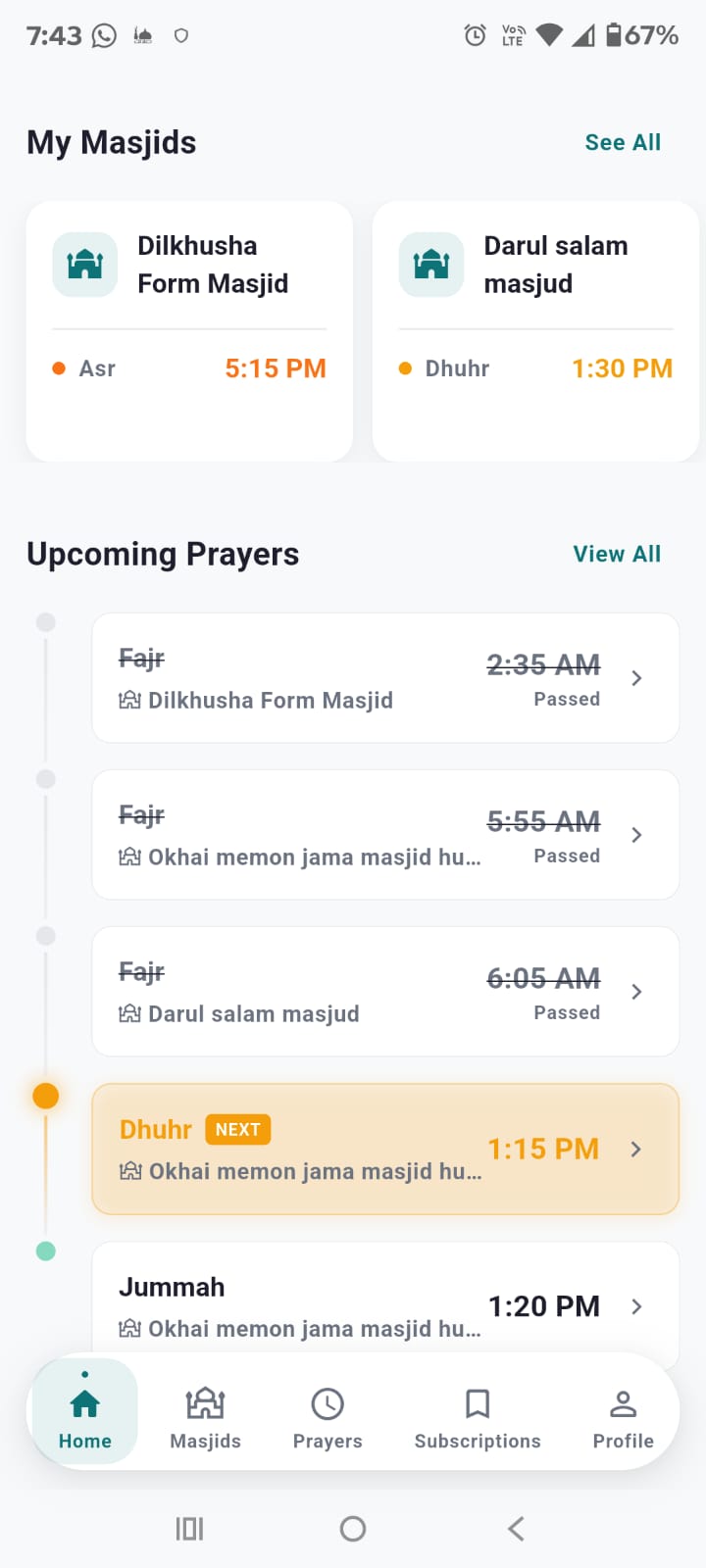Screen dimensions: 706x1568
Task: Tap the NEXT badge on Dhuhr prayer
Action: pyautogui.click(x=237, y=1129)
